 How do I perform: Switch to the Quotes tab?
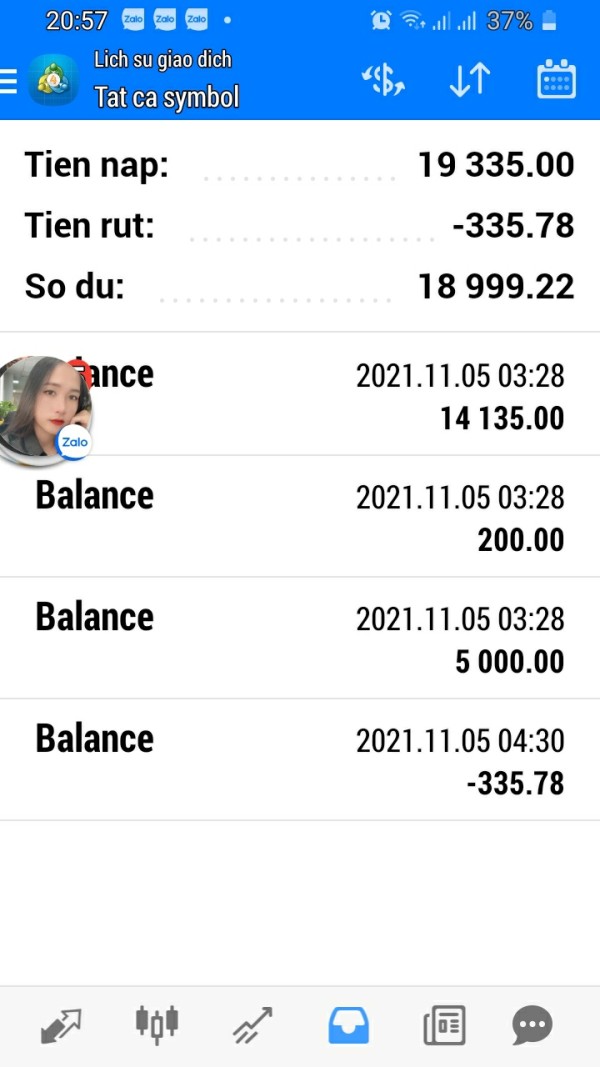tap(61, 1025)
